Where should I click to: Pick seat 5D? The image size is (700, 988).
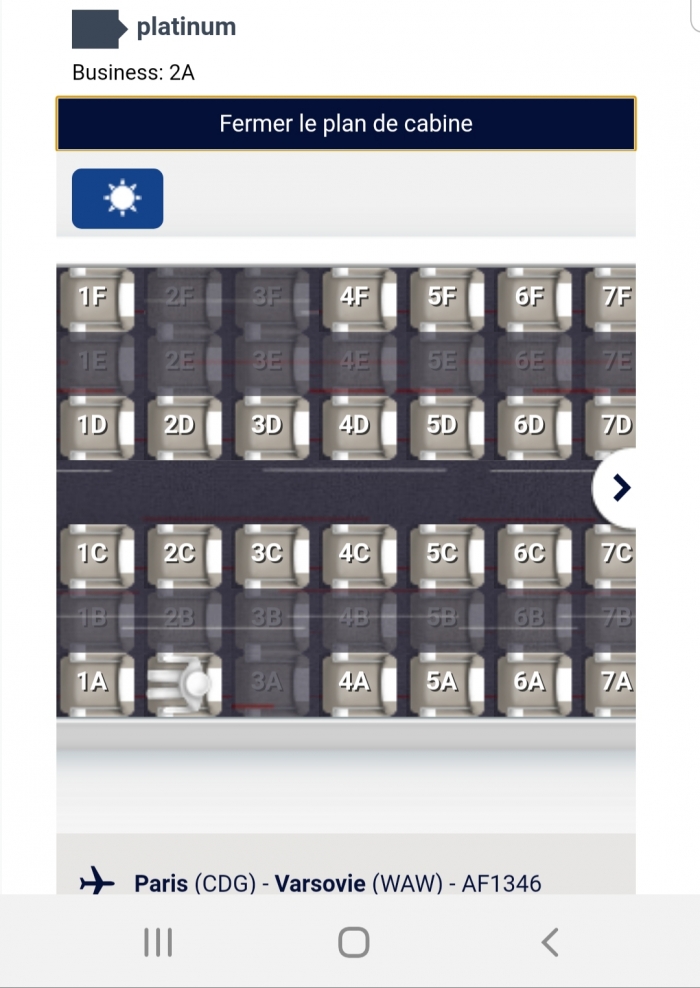[x=443, y=425]
